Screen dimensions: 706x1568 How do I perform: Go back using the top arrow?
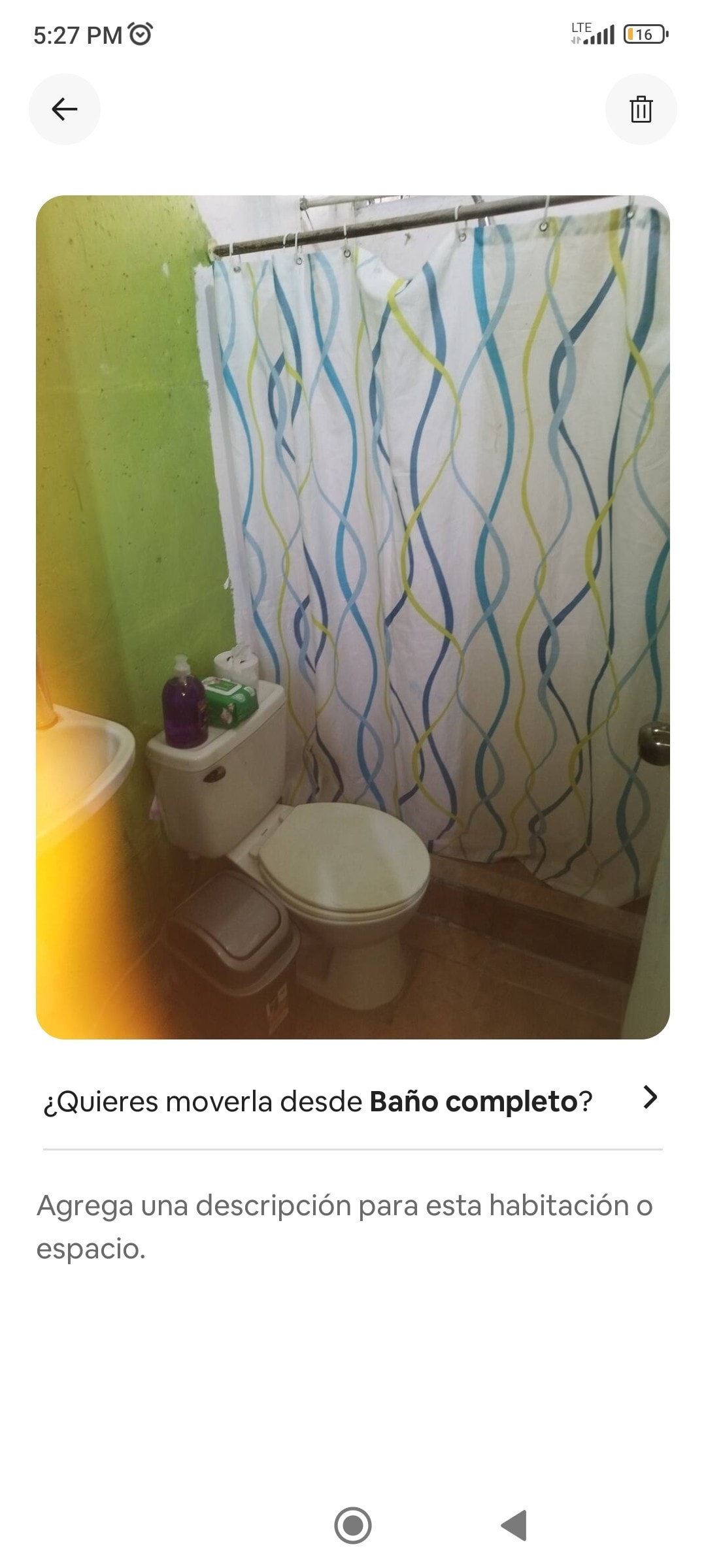tap(65, 109)
